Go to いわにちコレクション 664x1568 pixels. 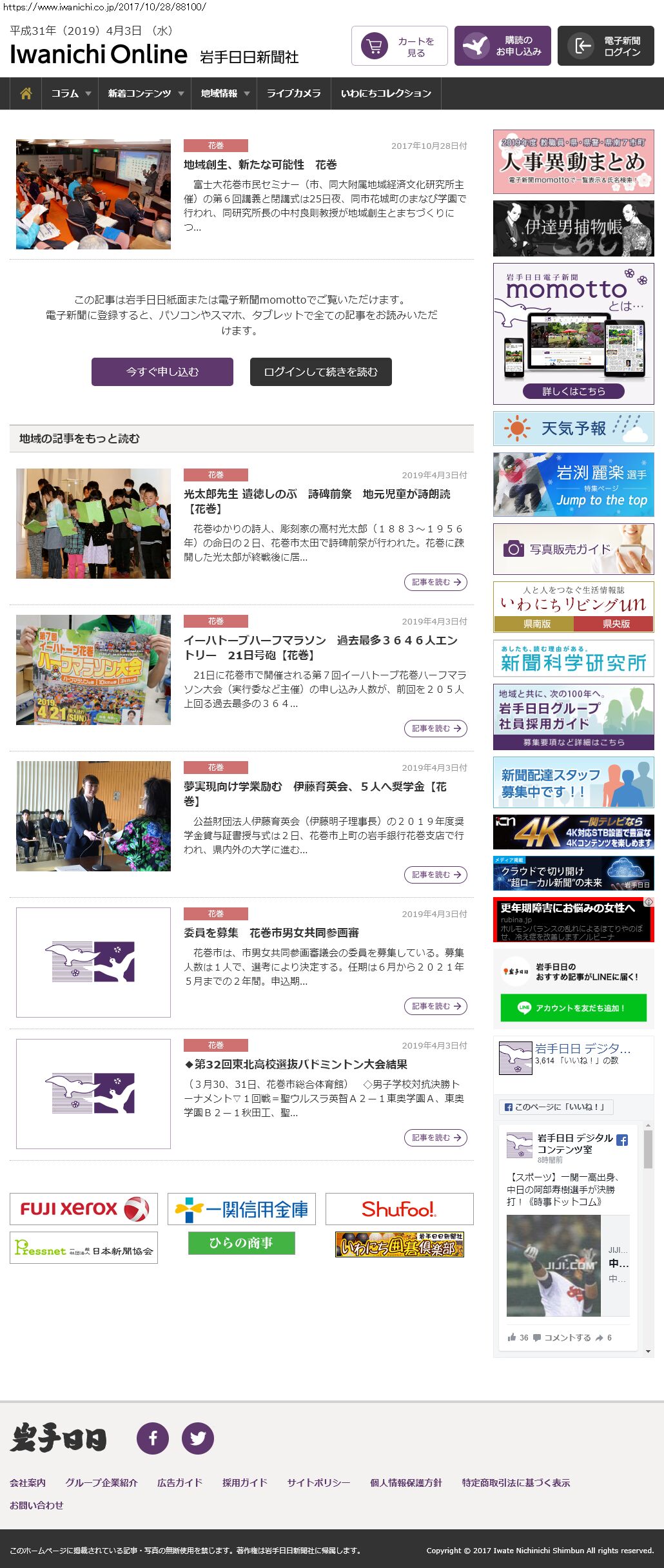[x=386, y=93]
